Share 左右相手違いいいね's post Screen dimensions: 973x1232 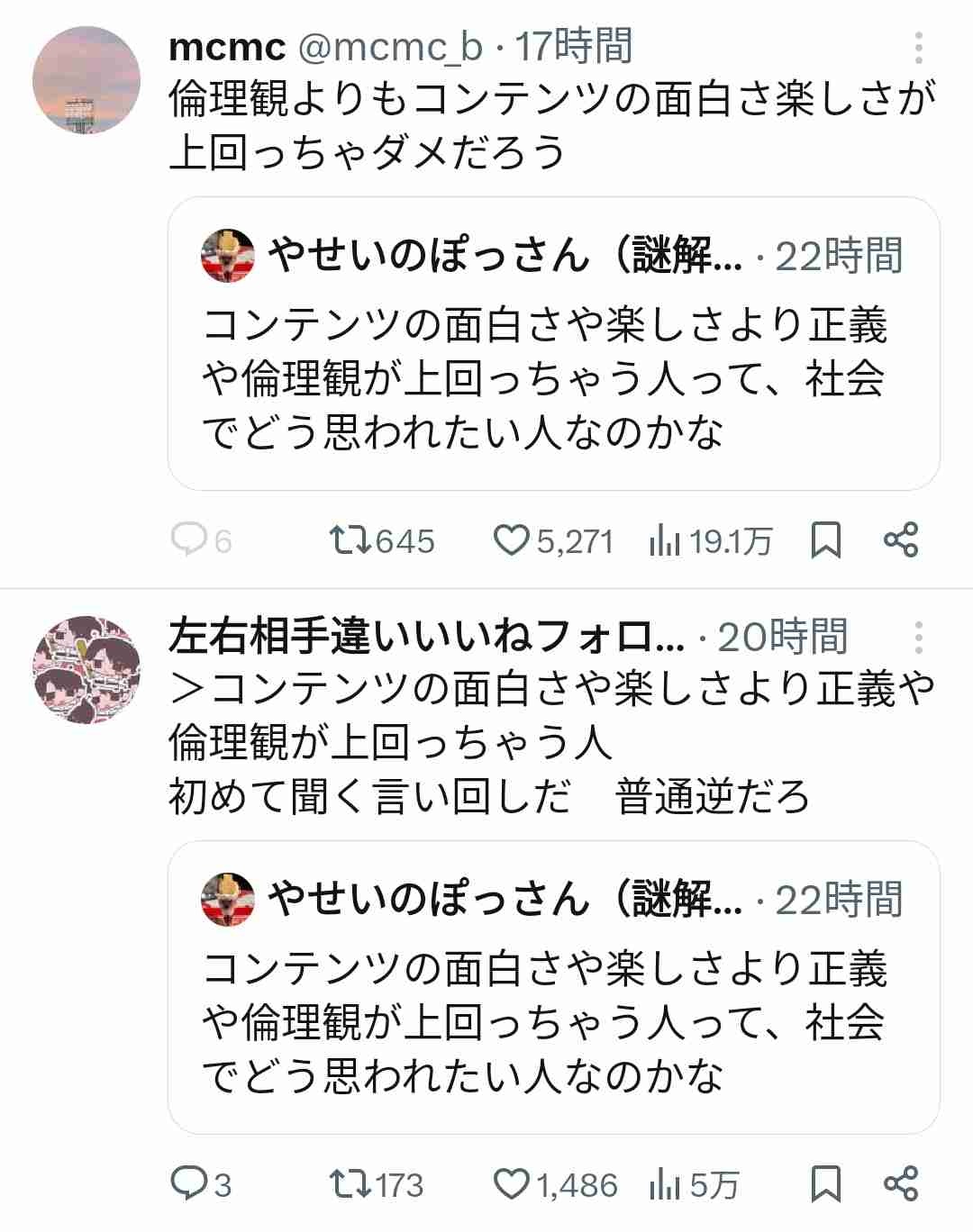coord(900,1183)
